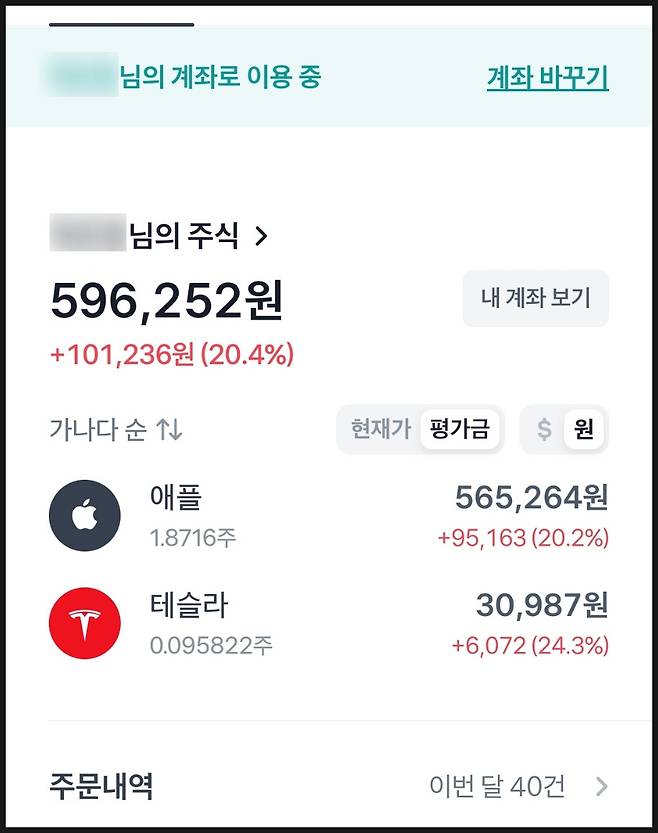Open the 애플 stock row
658x833 pixels.
tap(328, 516)
